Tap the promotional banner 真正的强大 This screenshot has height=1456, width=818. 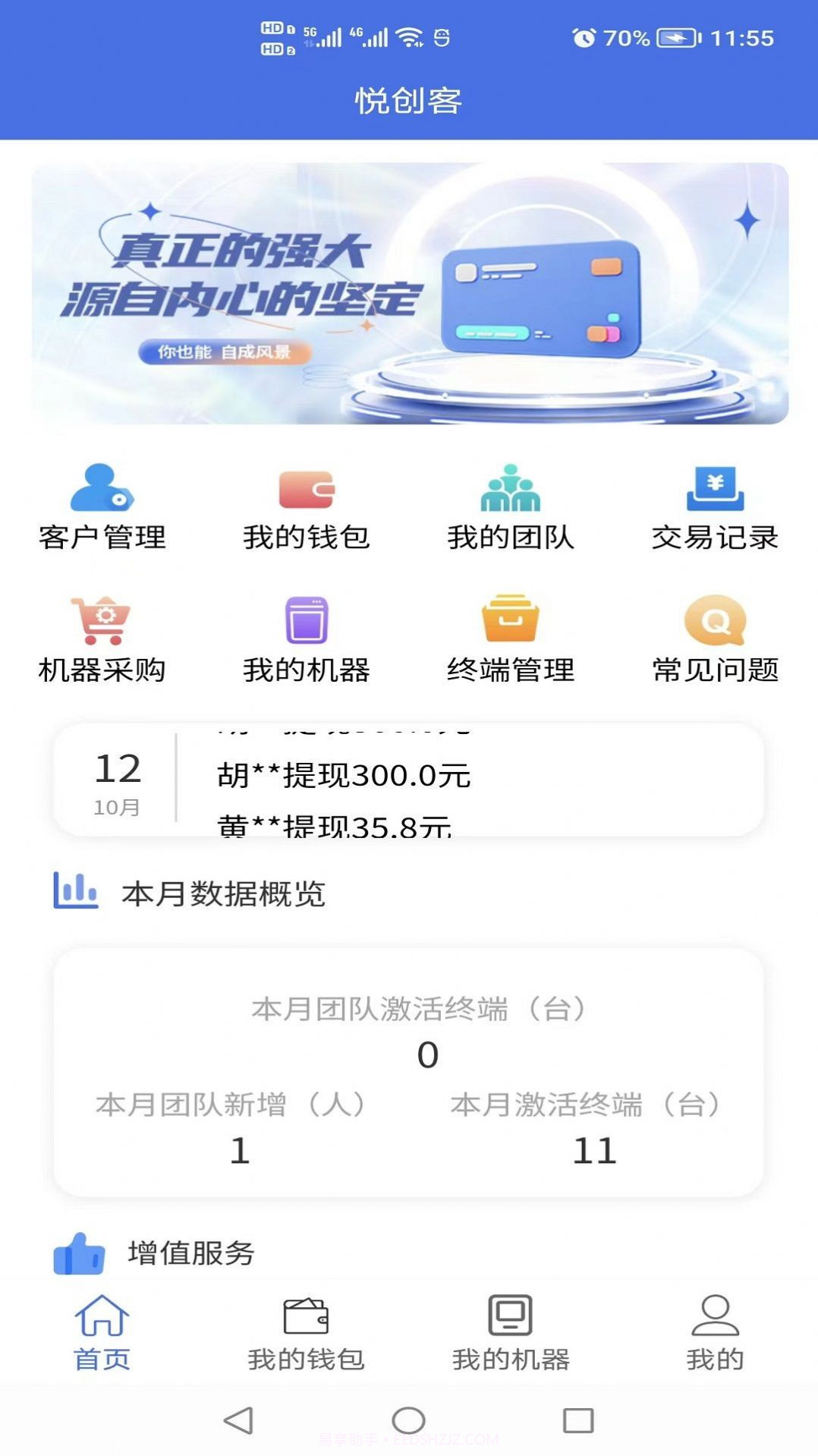coord(409,295)
